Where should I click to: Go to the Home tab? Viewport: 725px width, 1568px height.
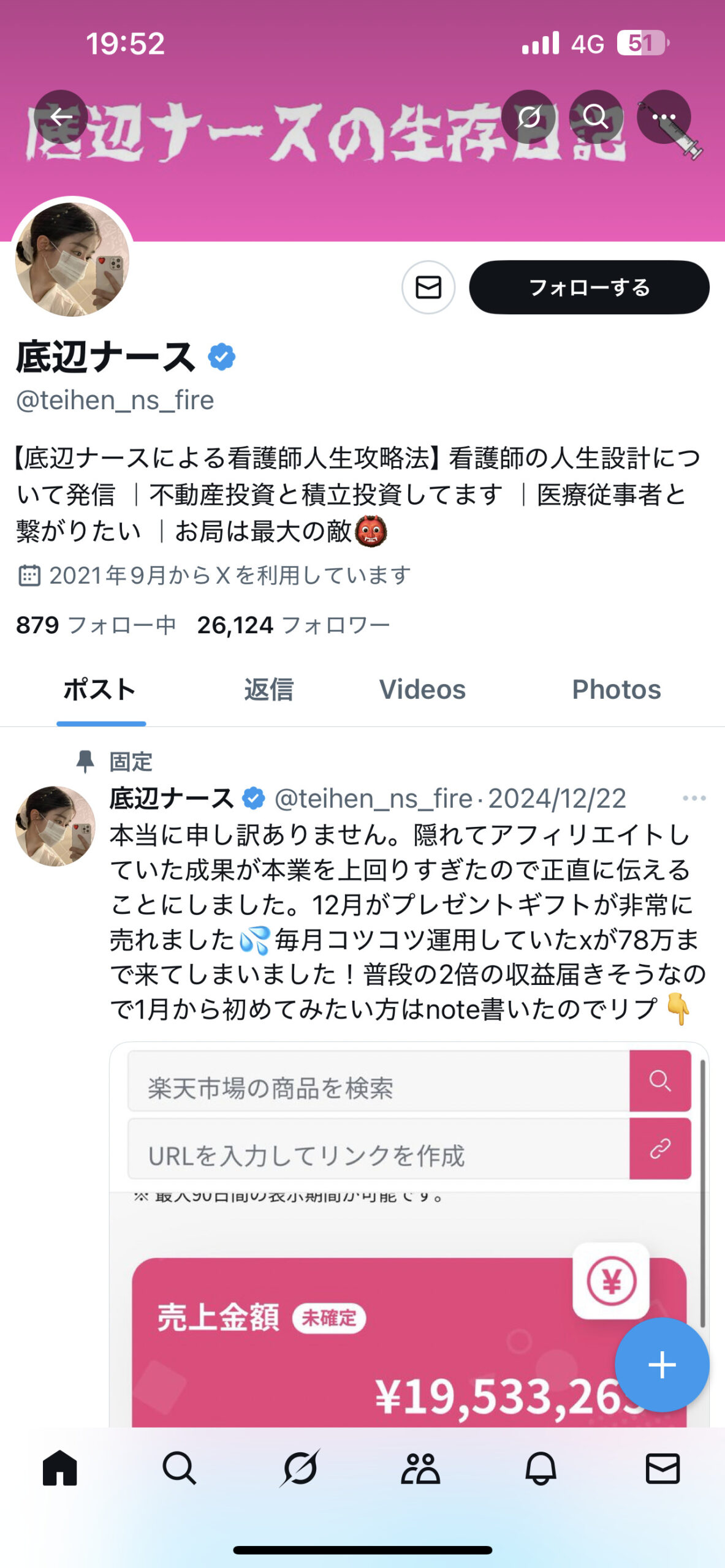coord(60,1469)
